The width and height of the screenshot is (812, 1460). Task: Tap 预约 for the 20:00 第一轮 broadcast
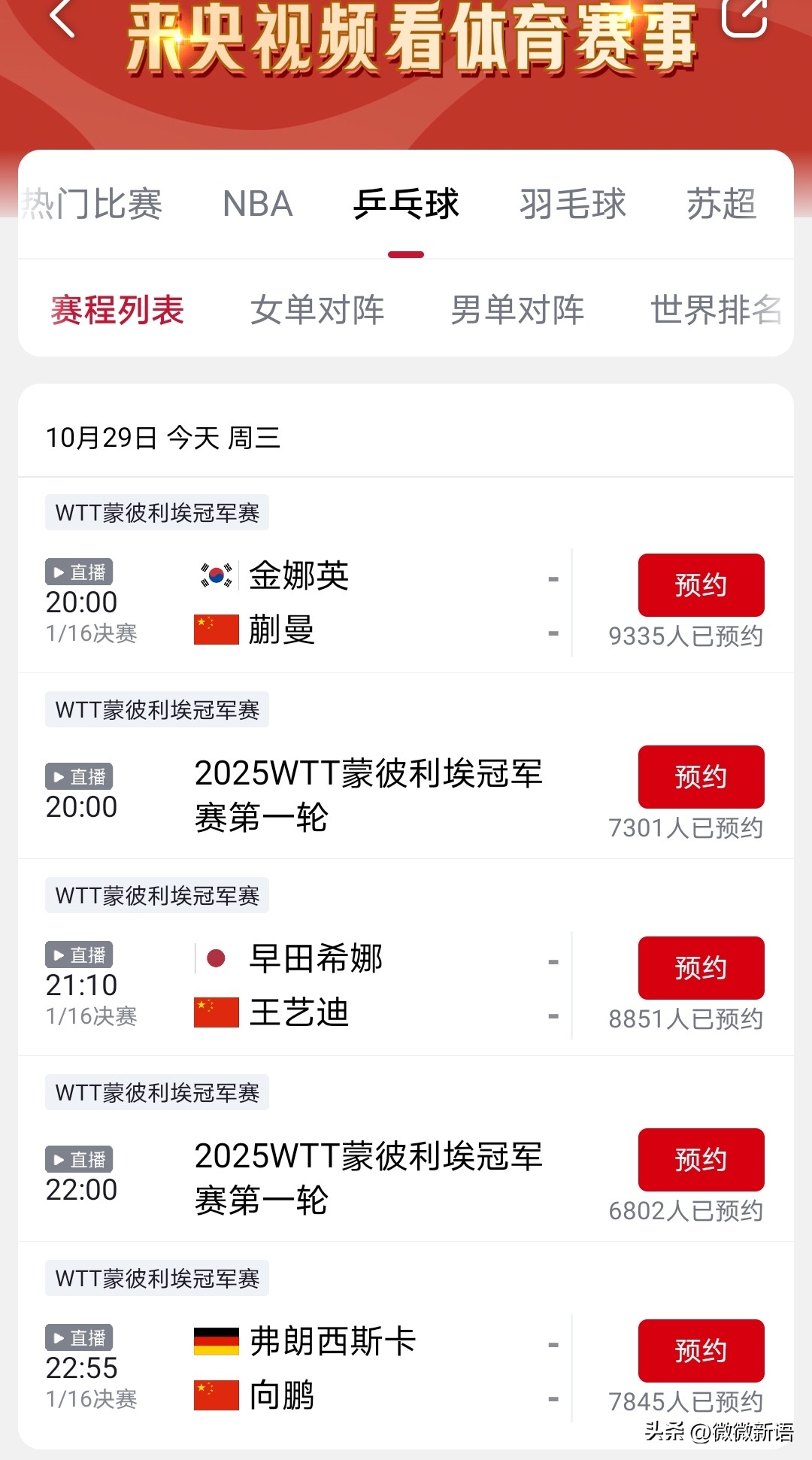click(701, 777)
